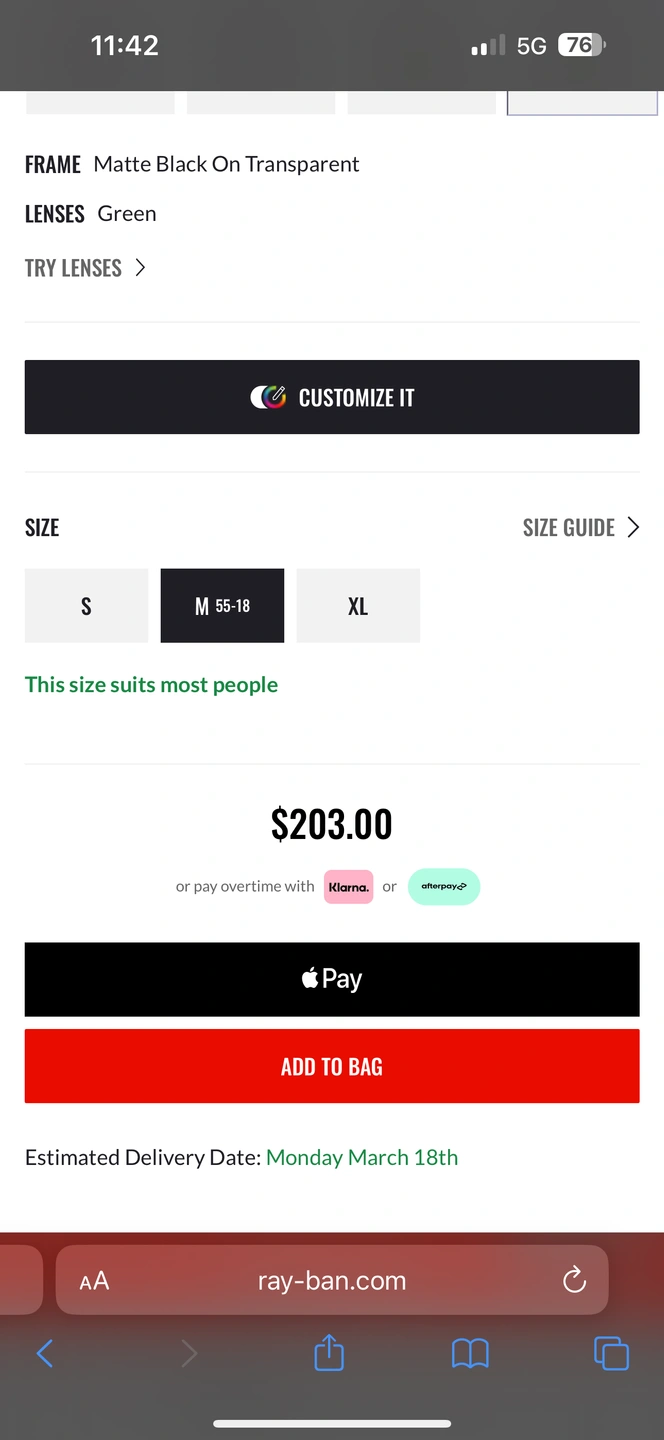Image resolution: width=664 pixels, height=1440 pixels.
Task: Check out with Apple Pay
Action: point(332,979)
